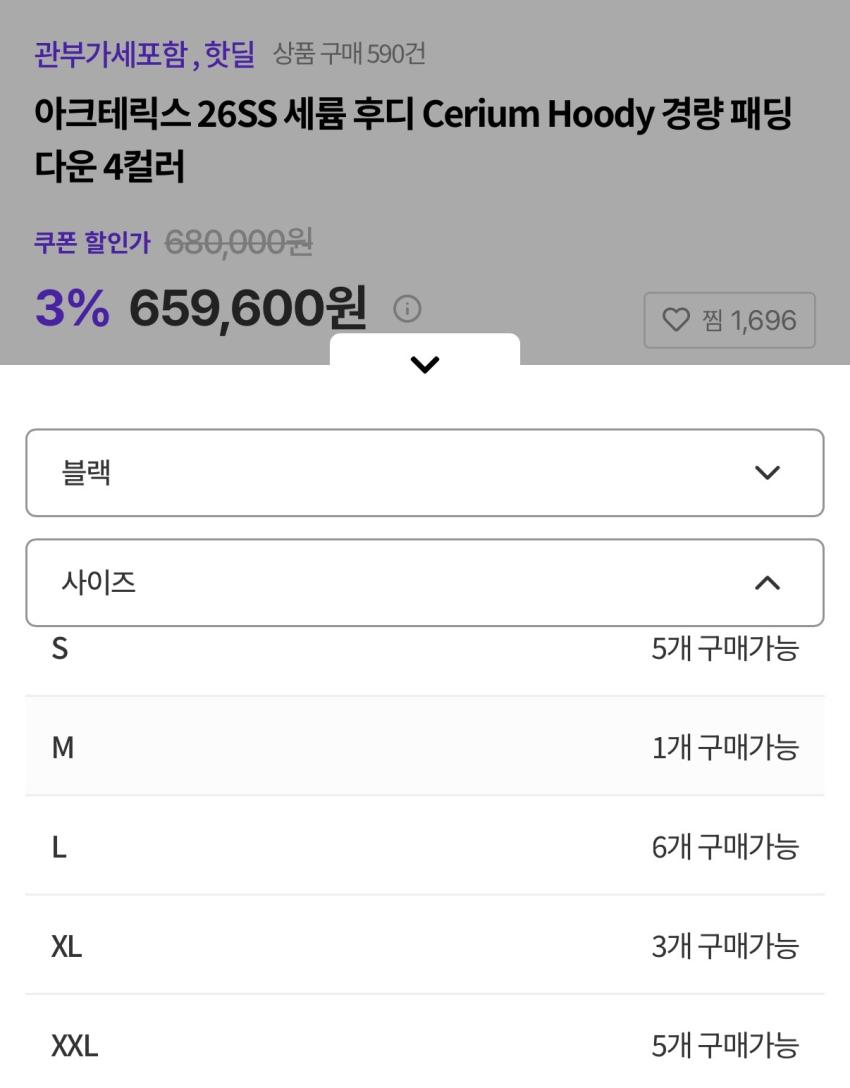Open the 블랙 color dropdown
850x1088 pixels.
coord(425,473)
